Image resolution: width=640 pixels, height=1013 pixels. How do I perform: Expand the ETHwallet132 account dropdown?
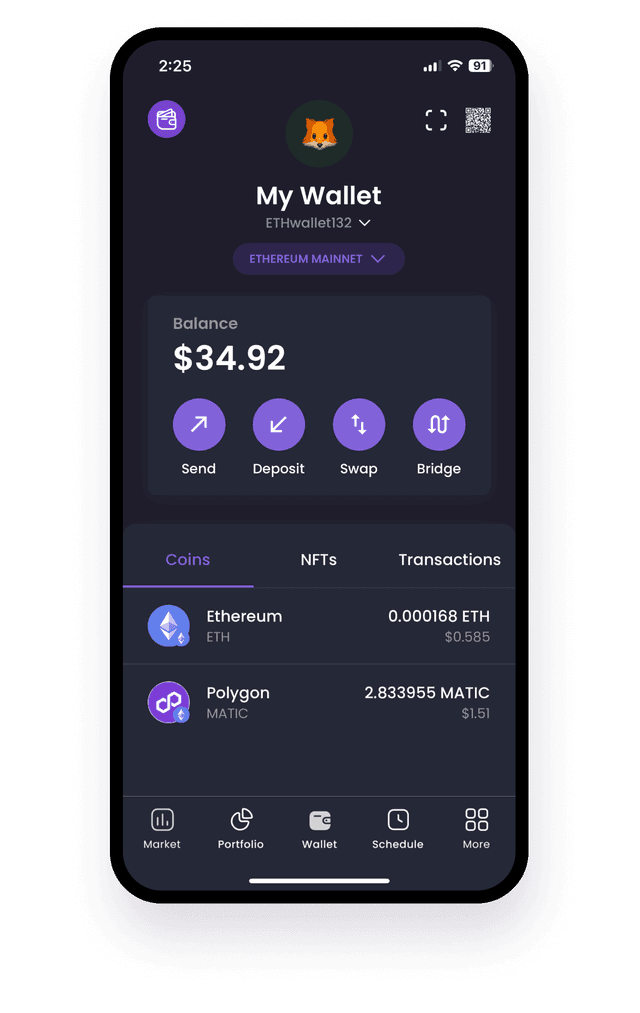[x=319, y=223]
